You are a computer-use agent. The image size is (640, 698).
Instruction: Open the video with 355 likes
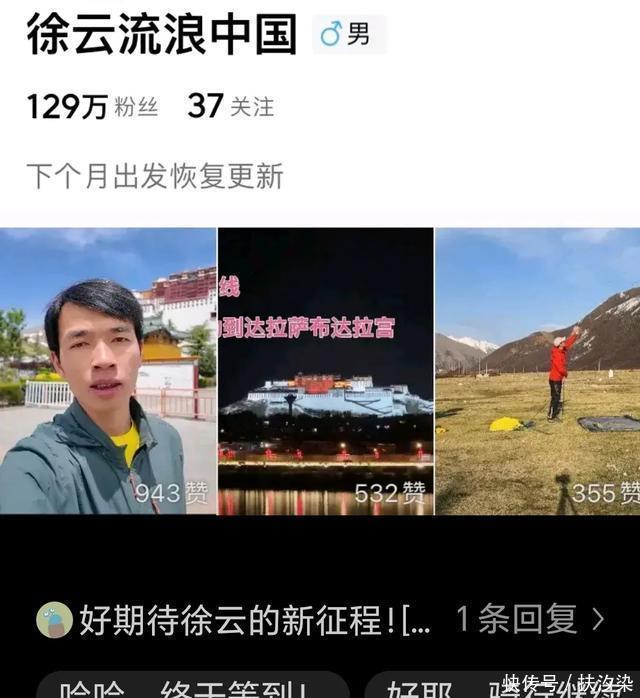(x=538, y=371)
